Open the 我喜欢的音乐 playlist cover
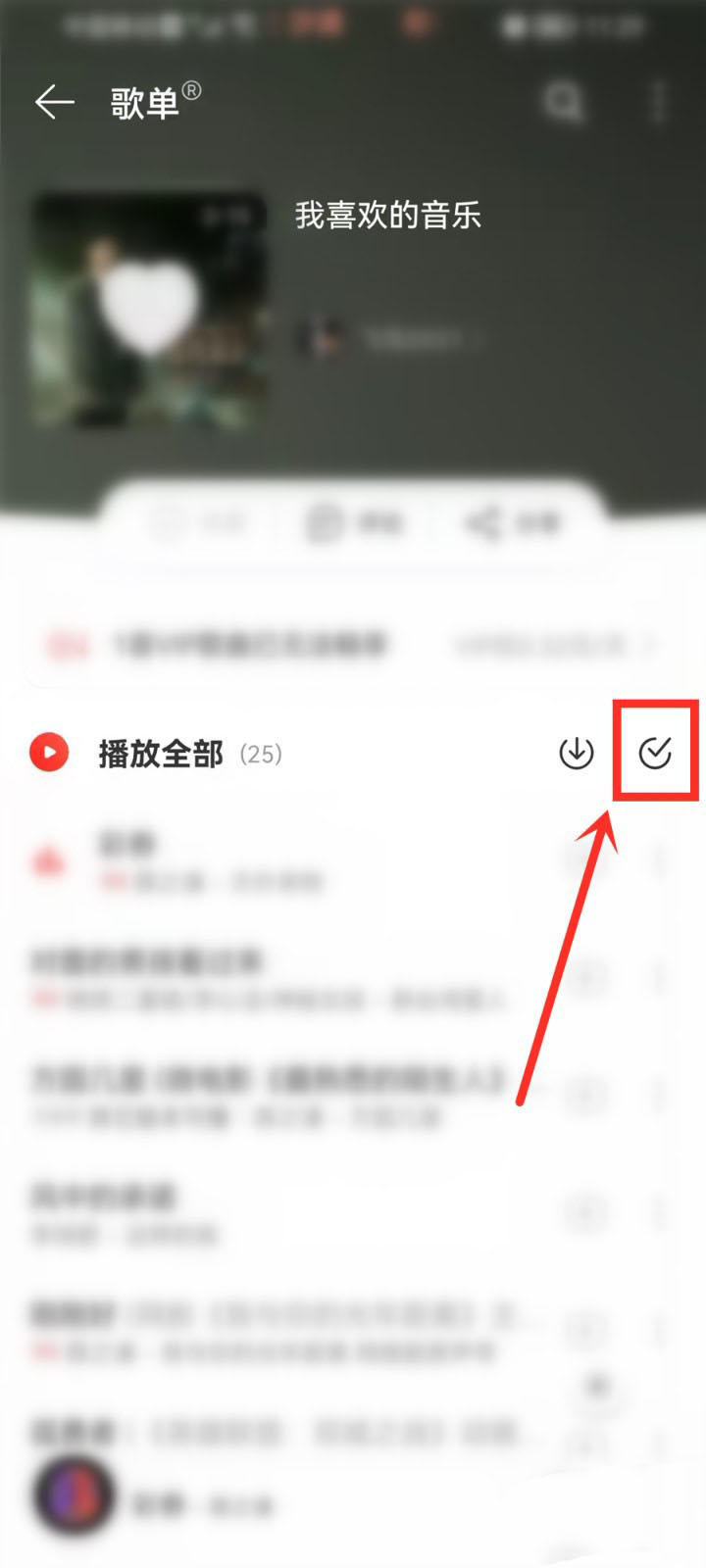The image size is (706, 1568). pos(149,311)
